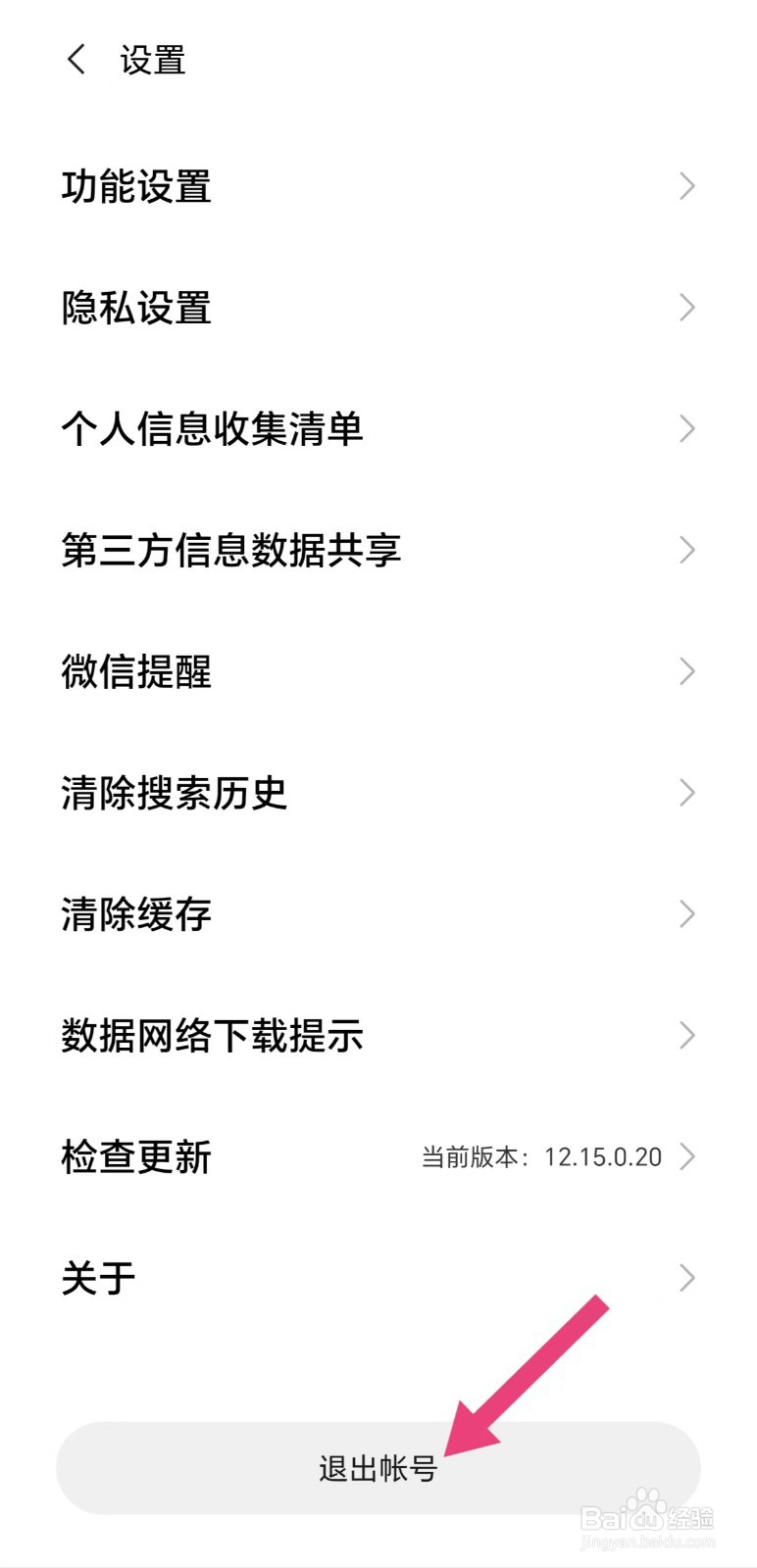Click the chevron beside 微信提醒
The height and width of the screenshot is (1568, 757).
(687, 672)
